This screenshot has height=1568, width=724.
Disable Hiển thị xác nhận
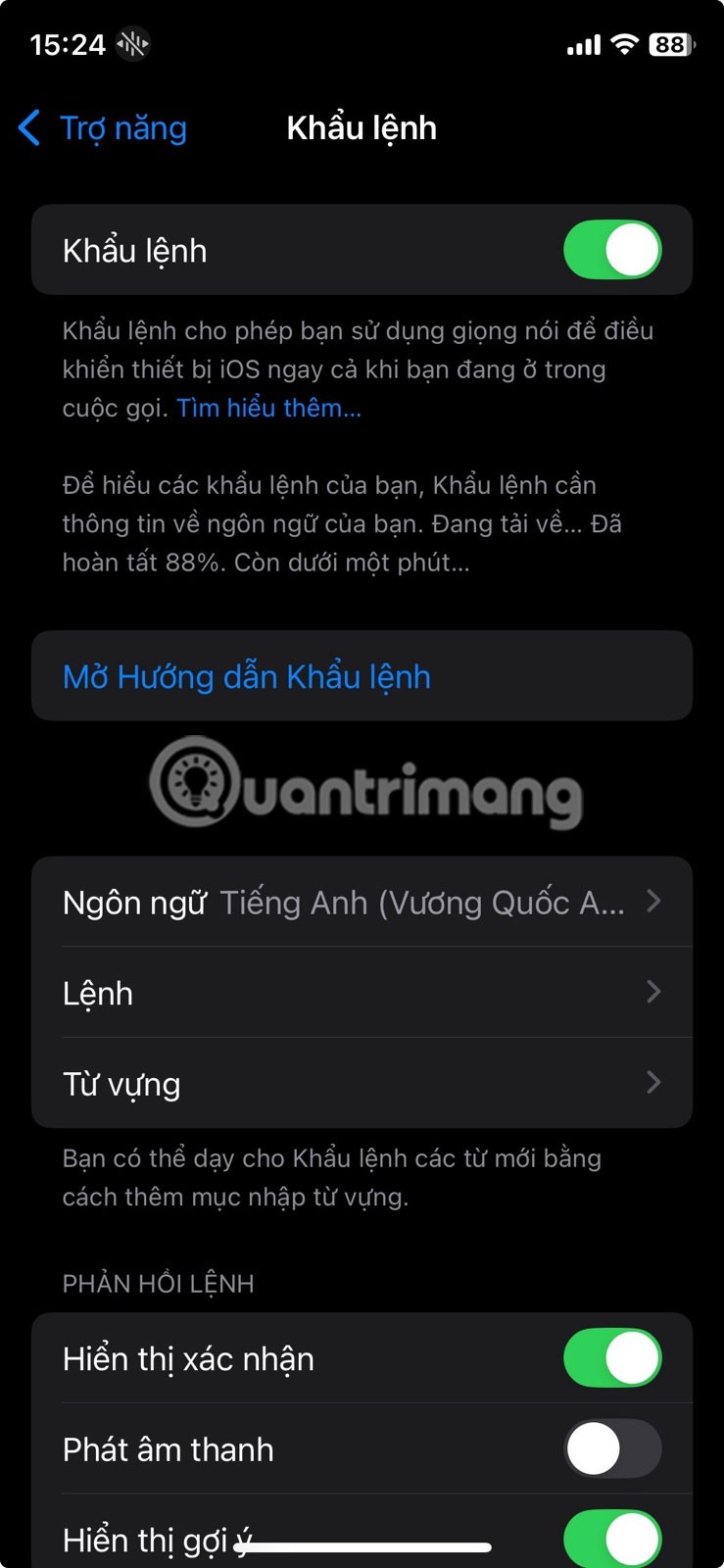611,1358
